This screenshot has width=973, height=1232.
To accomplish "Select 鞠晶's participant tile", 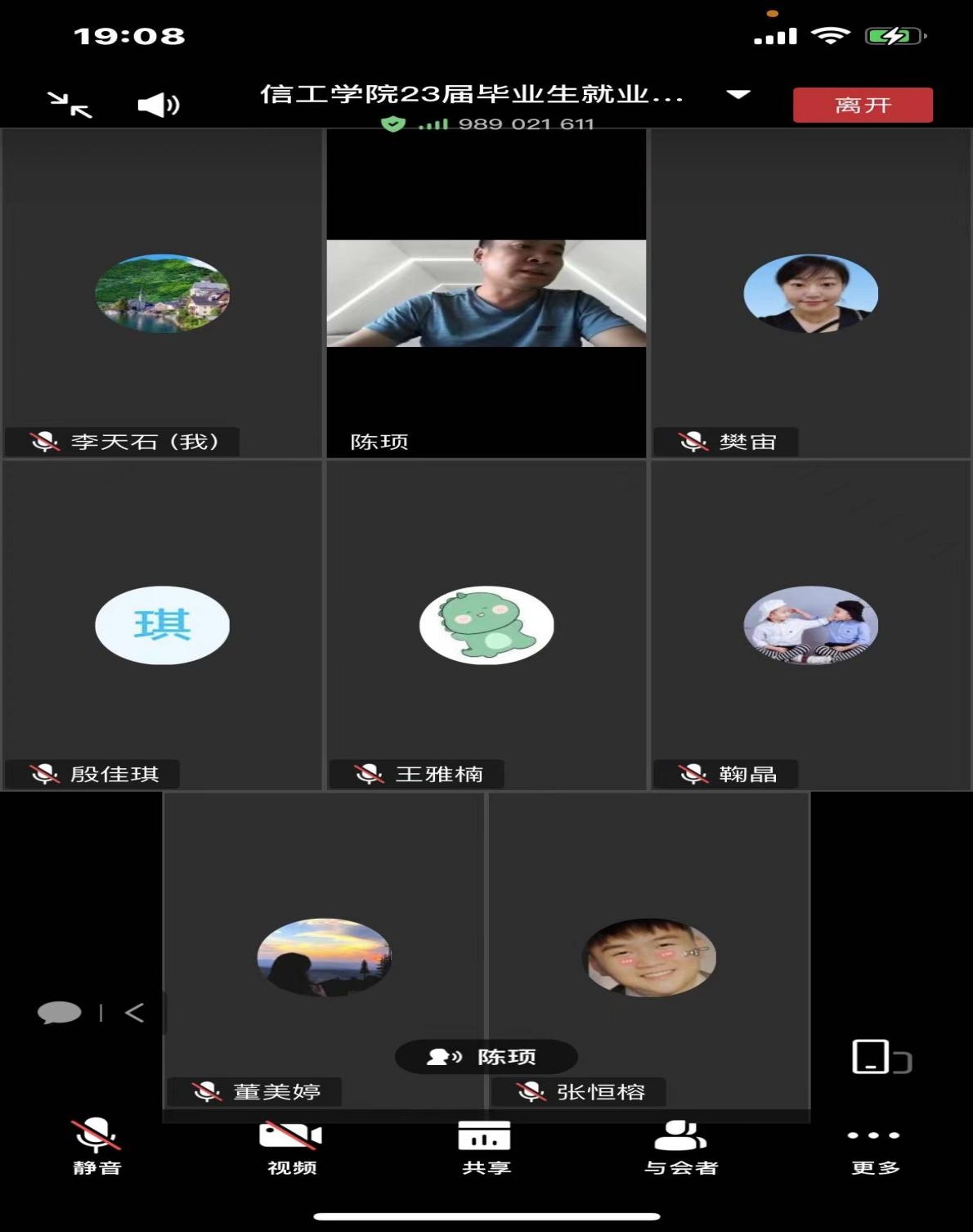I will (810, 625).
